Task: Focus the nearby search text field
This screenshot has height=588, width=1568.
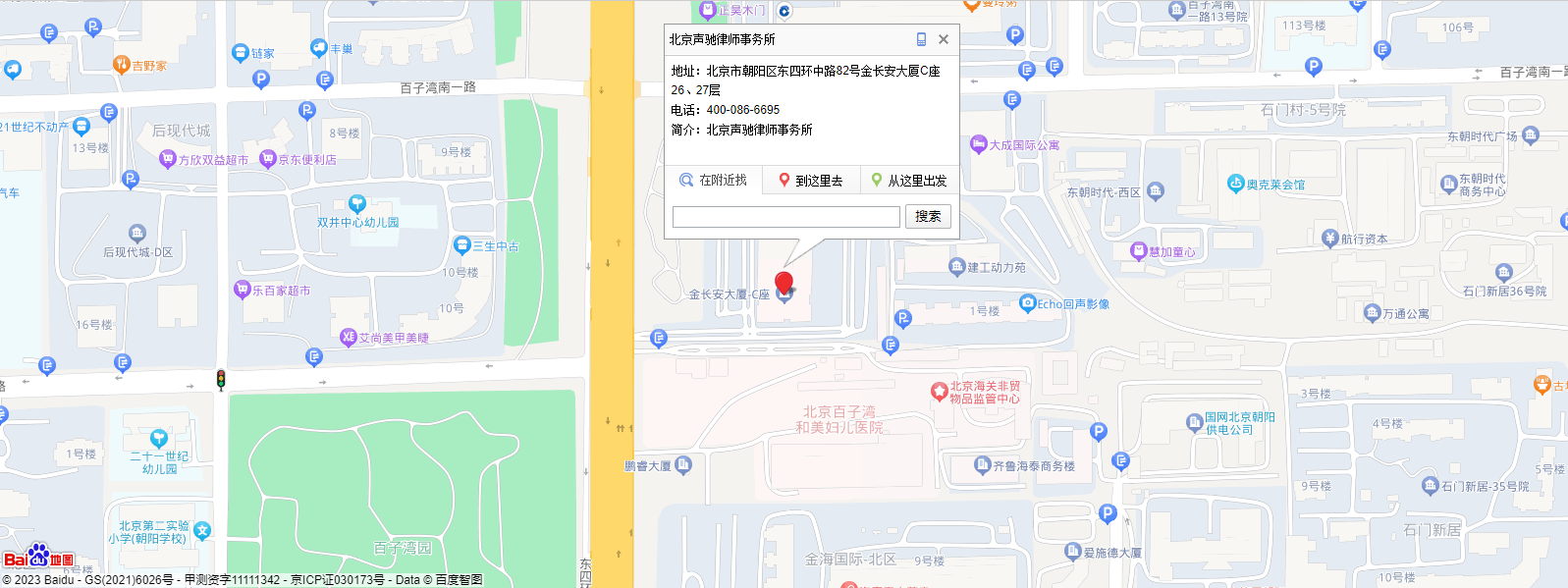Action: (x=785, y=217)
